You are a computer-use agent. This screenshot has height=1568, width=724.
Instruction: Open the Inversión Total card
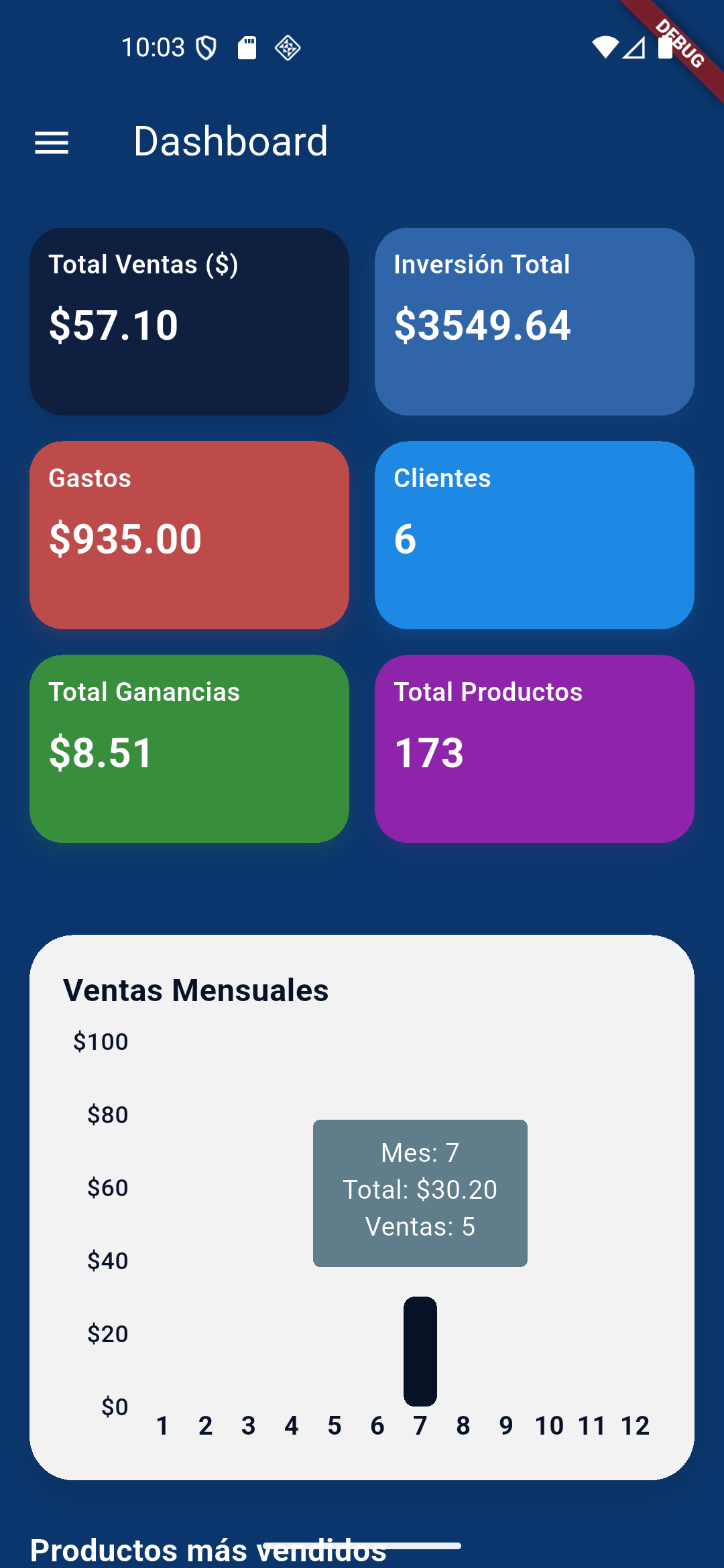pyautogui.click(x=534, y=322)
